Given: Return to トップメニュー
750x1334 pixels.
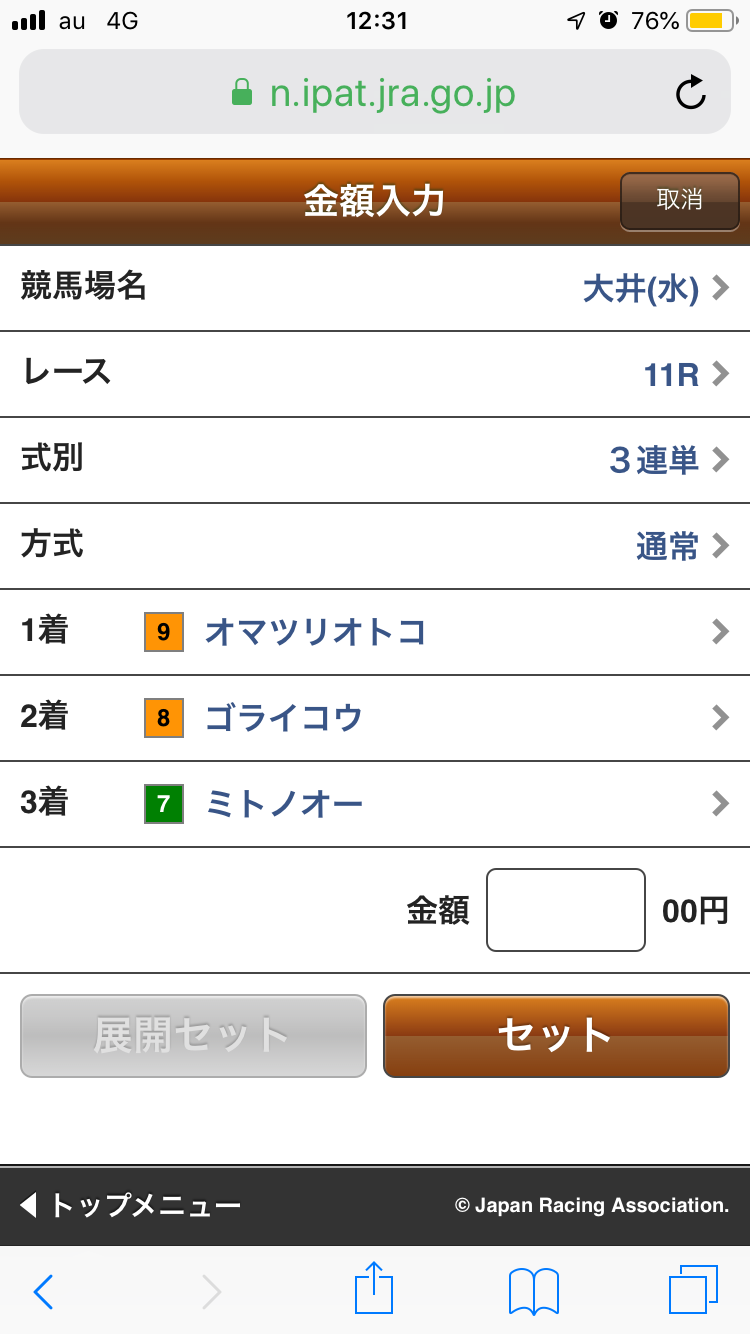Looking at the screenshot, I should 130,1205.
